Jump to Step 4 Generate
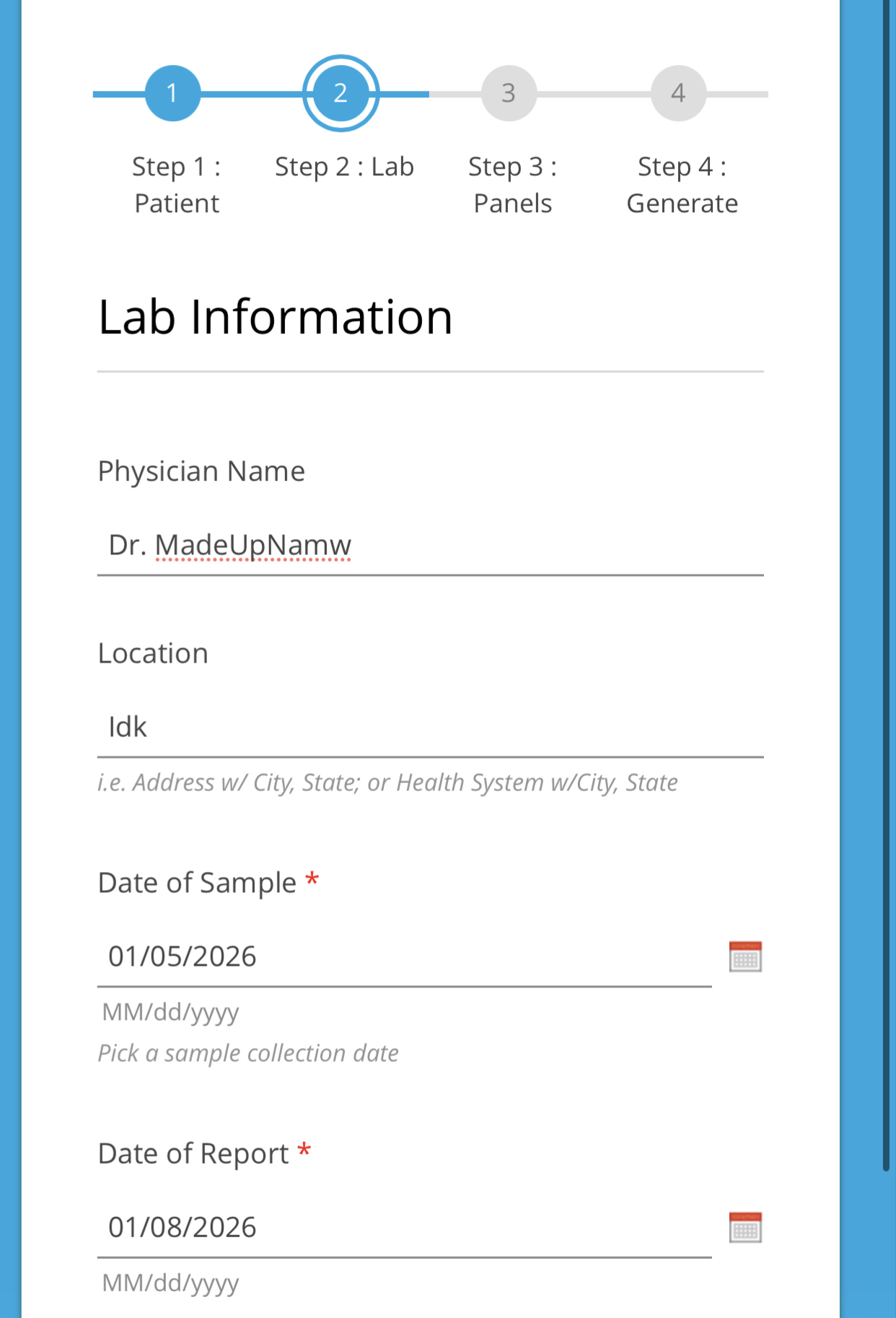The image size is (896, 1318). 678,93
